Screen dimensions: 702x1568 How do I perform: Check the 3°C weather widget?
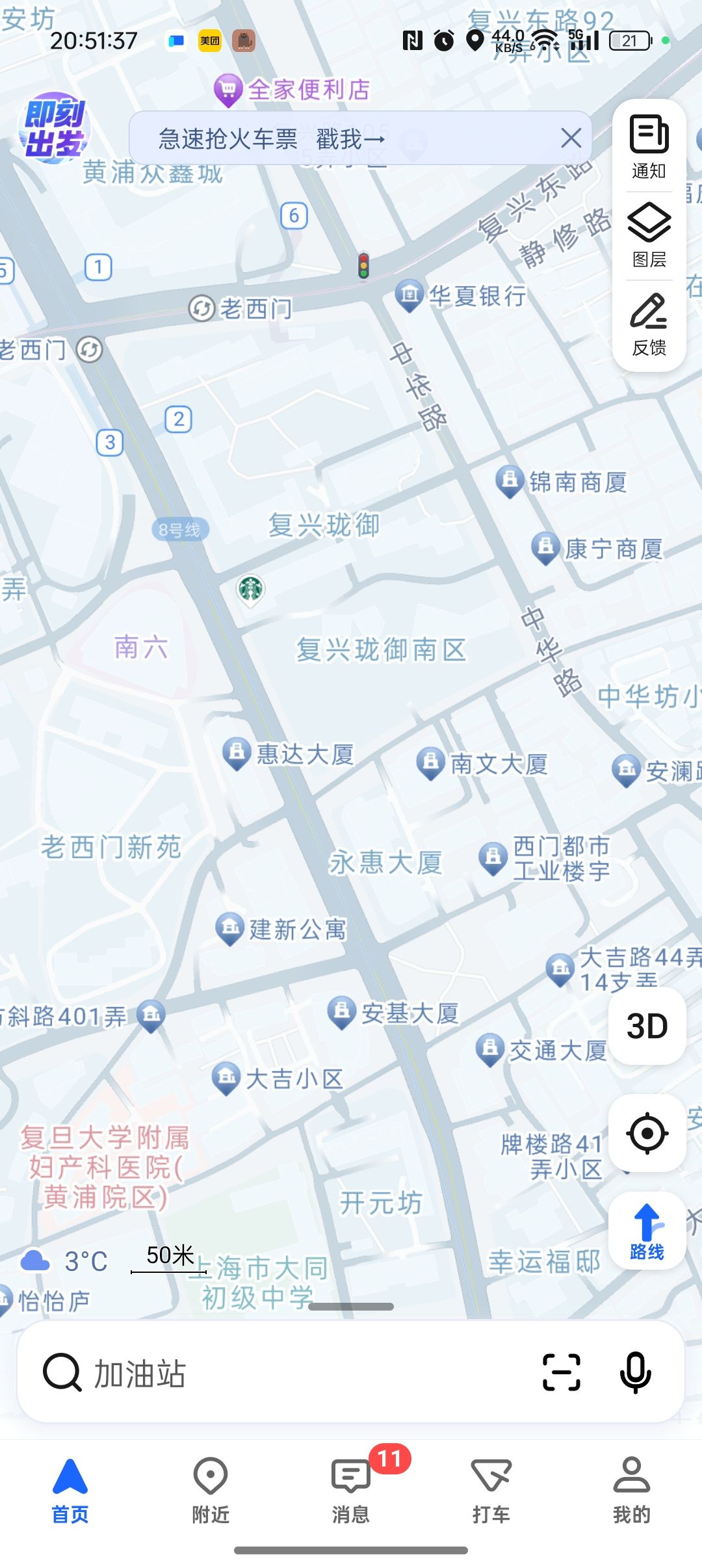pyautogui.click(x=65, y=1262)
